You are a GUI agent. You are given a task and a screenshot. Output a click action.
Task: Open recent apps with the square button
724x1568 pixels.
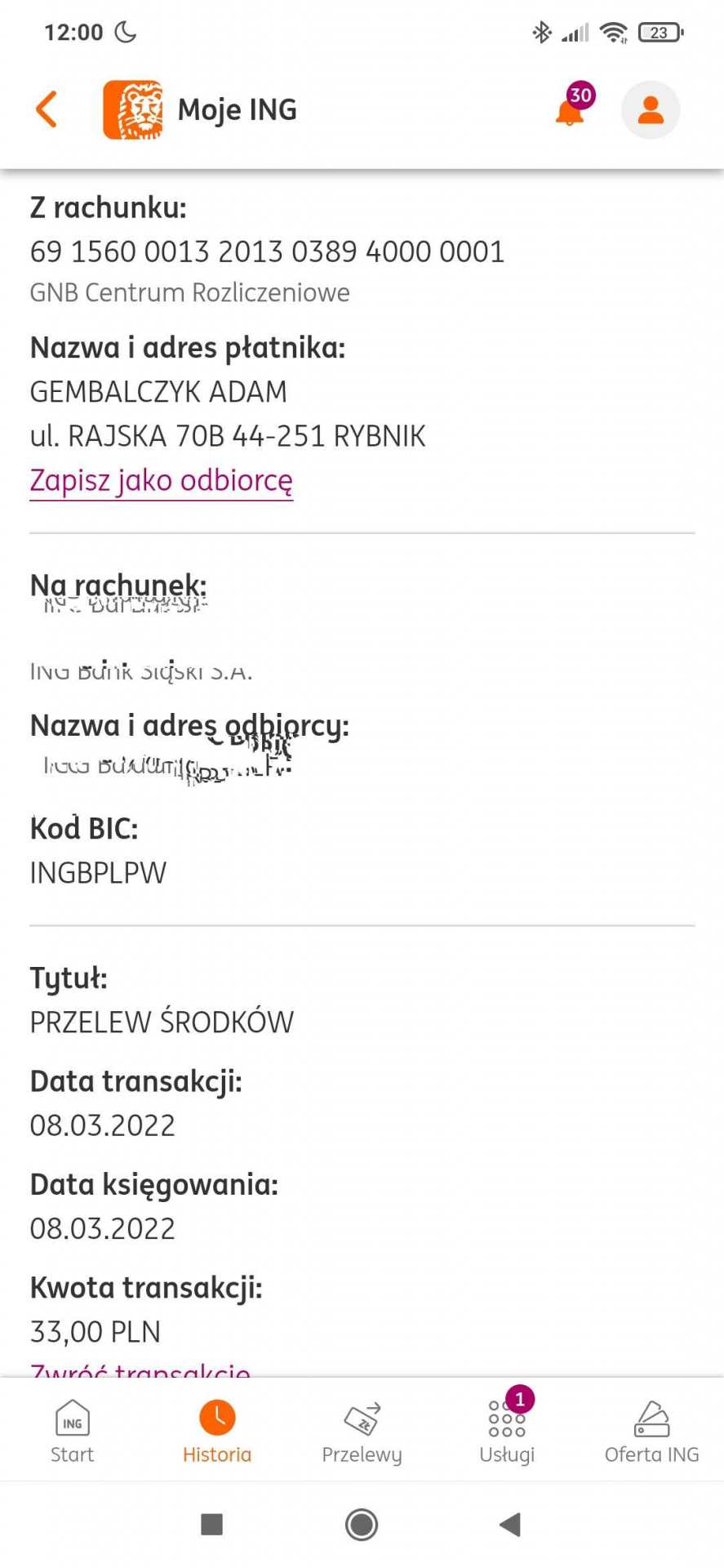(211, 1524)
